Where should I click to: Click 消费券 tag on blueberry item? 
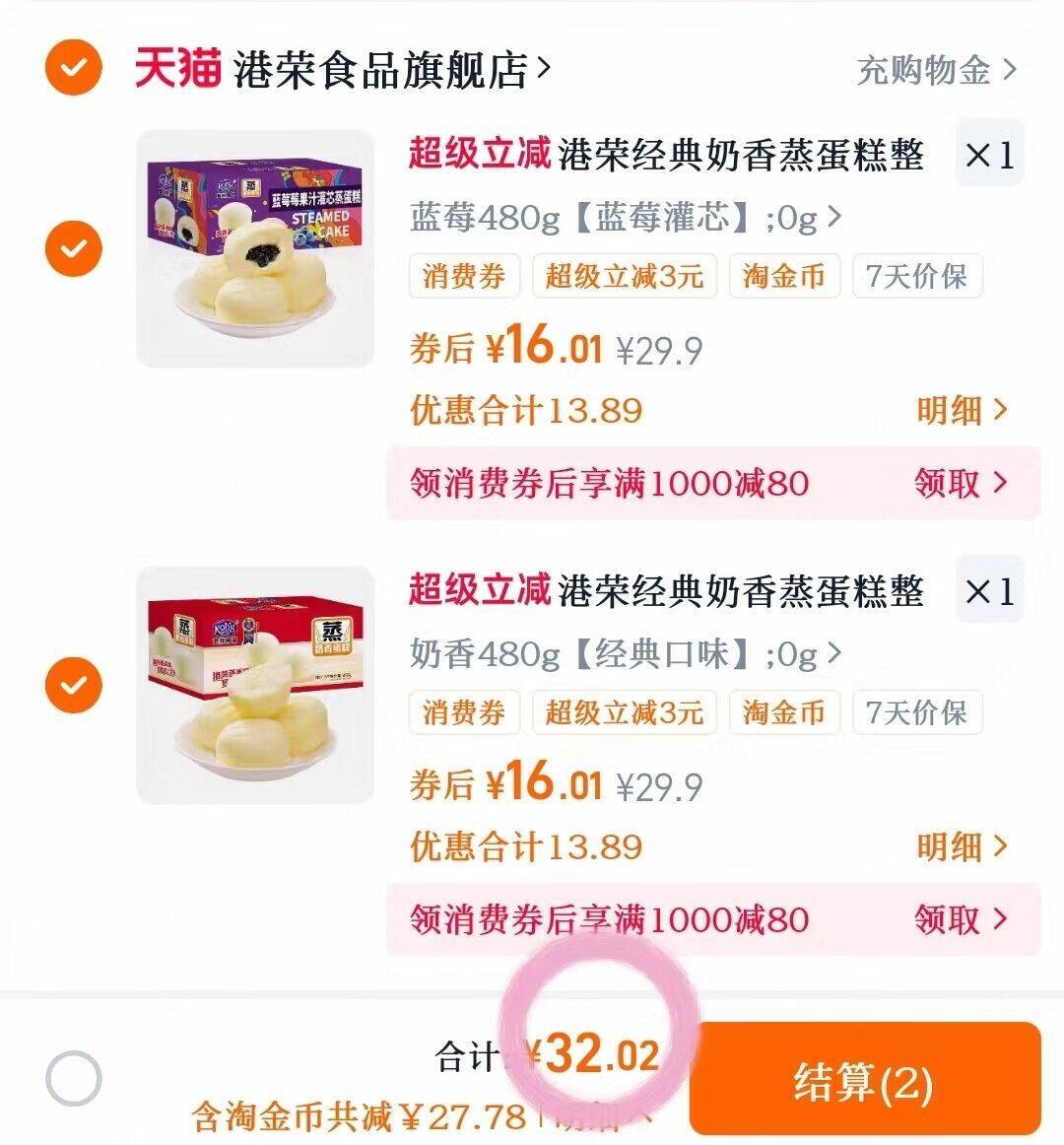tap(463, 277)
